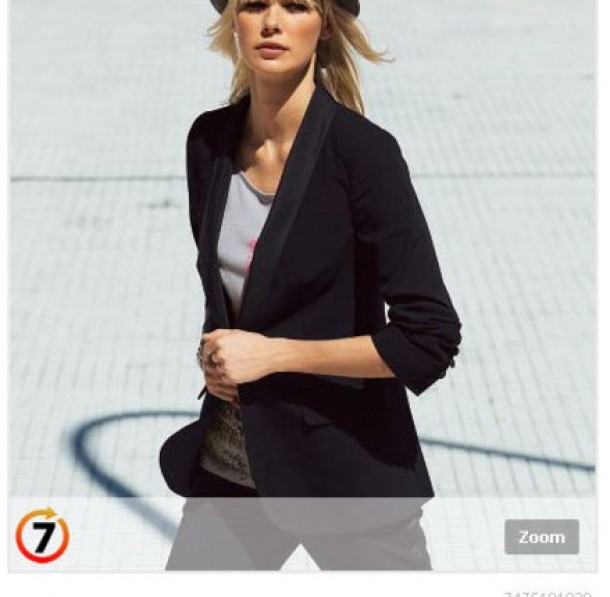610x597 pixels.
Task: Open the black blazer product image
Action: (310, 280)
